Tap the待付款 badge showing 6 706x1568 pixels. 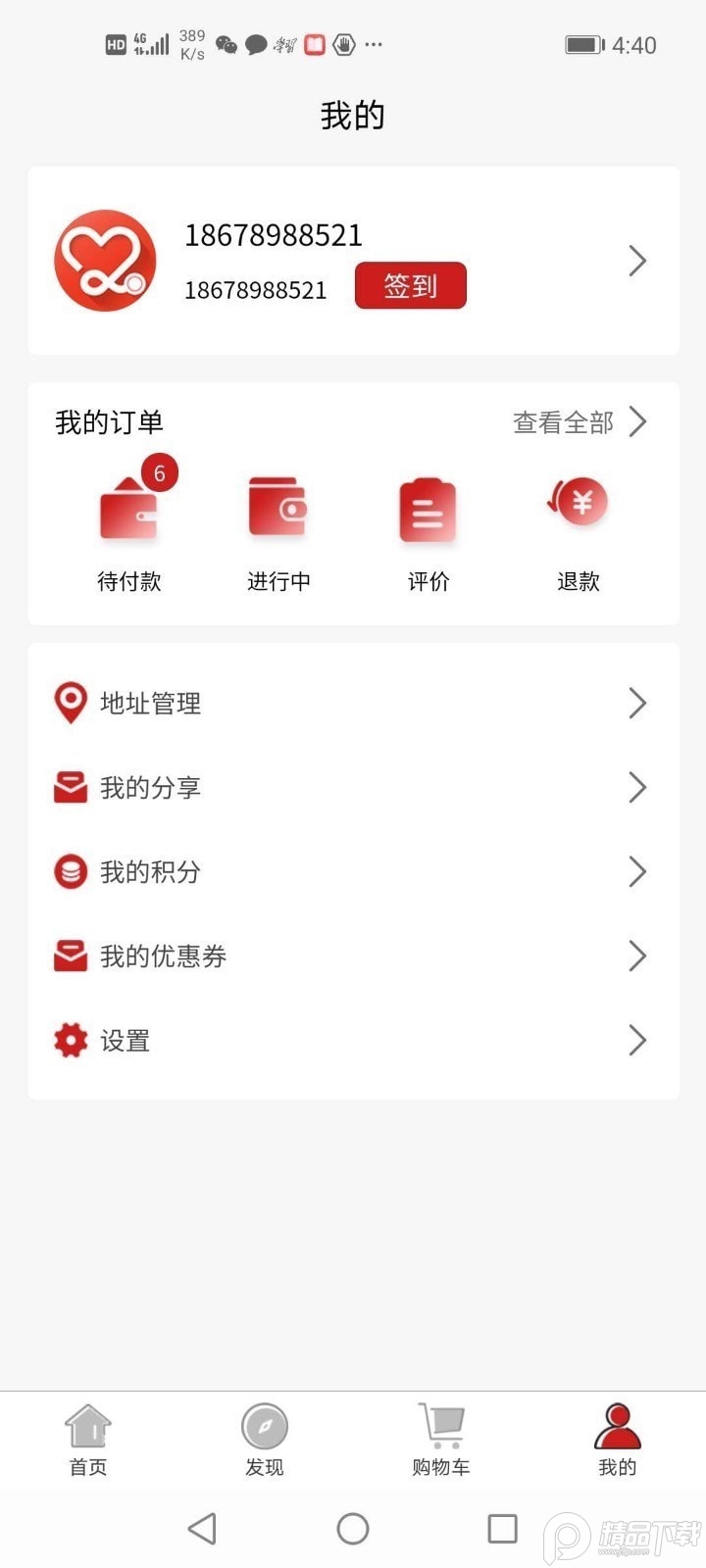coord(159,472)
